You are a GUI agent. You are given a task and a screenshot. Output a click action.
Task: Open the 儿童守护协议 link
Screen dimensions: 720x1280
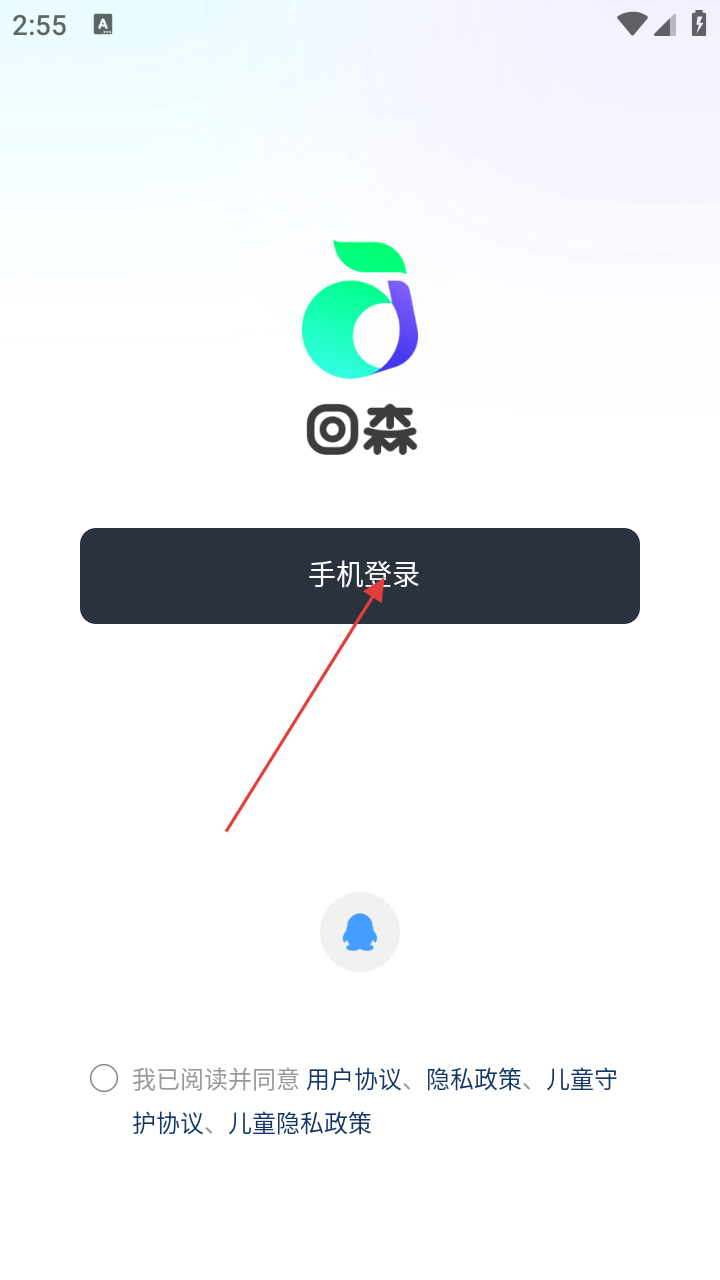581,1080
